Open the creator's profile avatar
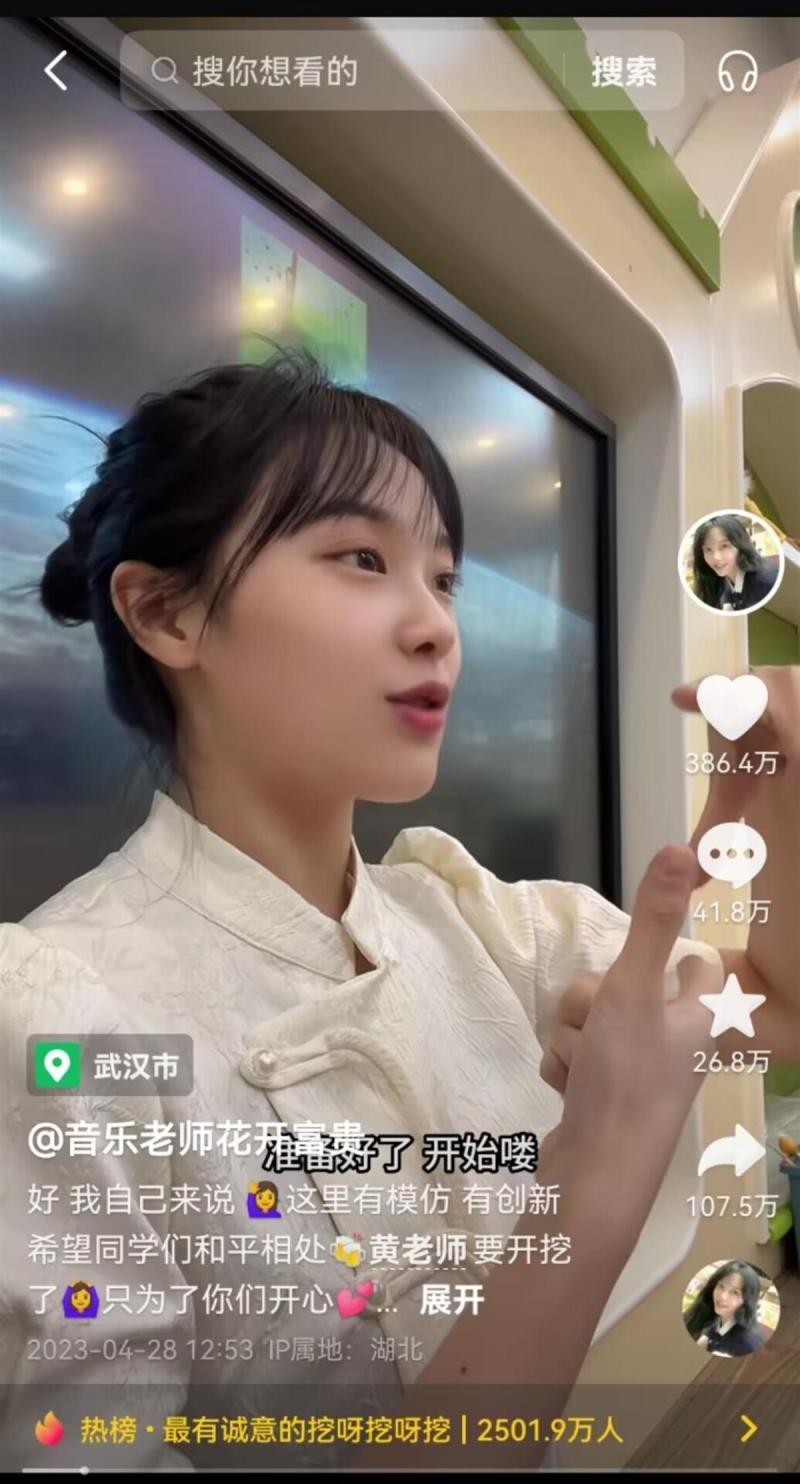 point(731,562)
